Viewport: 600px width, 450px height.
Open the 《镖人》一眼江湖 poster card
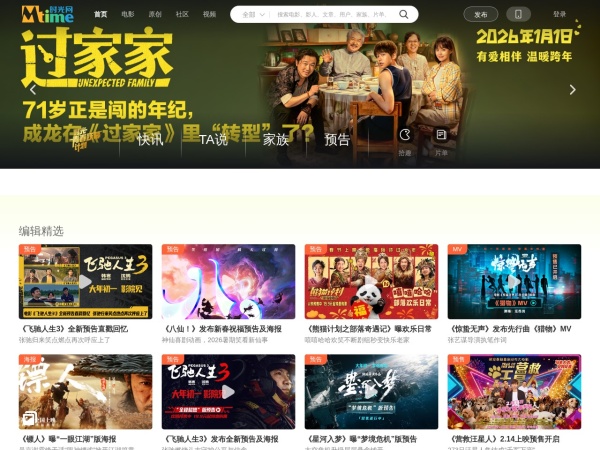85,392
